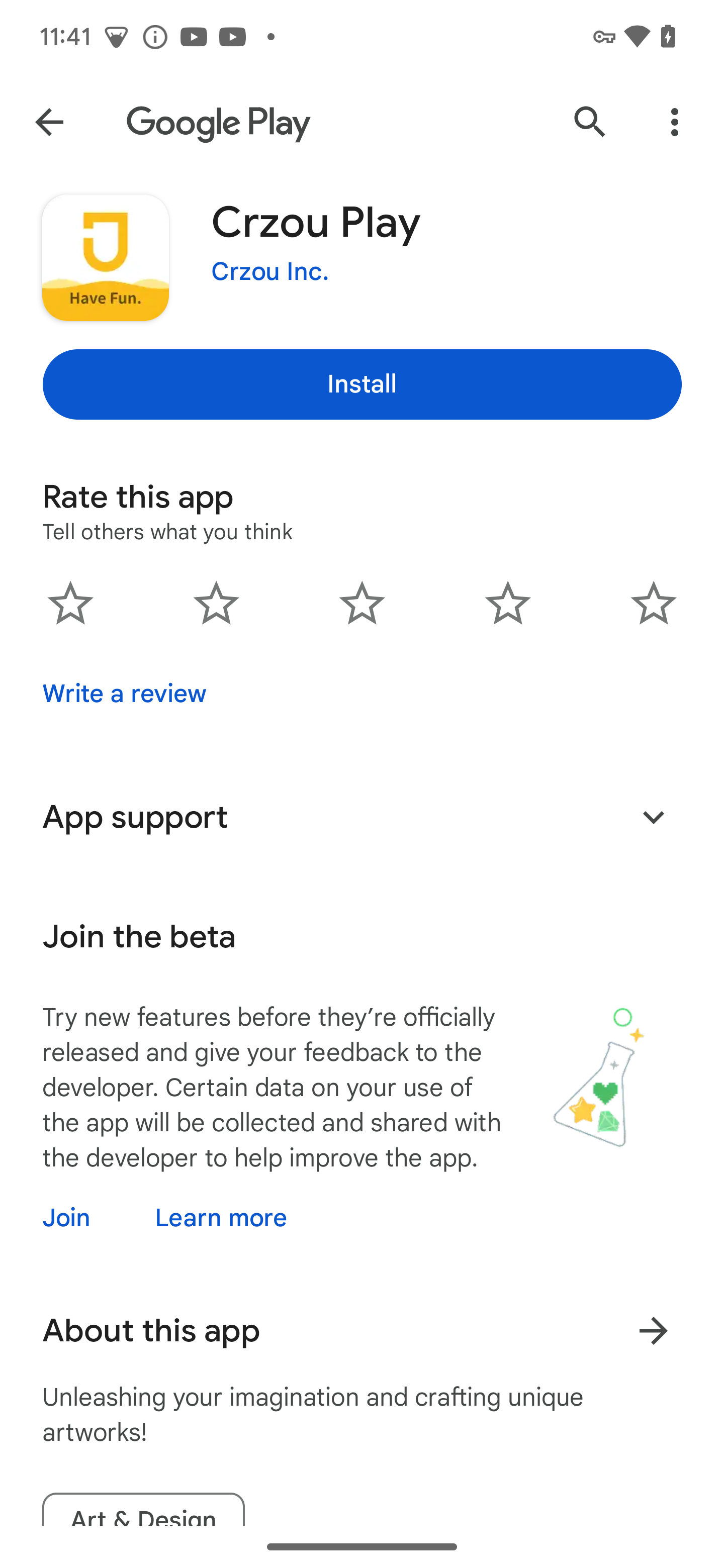
Task: Select the Art & Design category chip
Action: click(x=143, y=1513)
